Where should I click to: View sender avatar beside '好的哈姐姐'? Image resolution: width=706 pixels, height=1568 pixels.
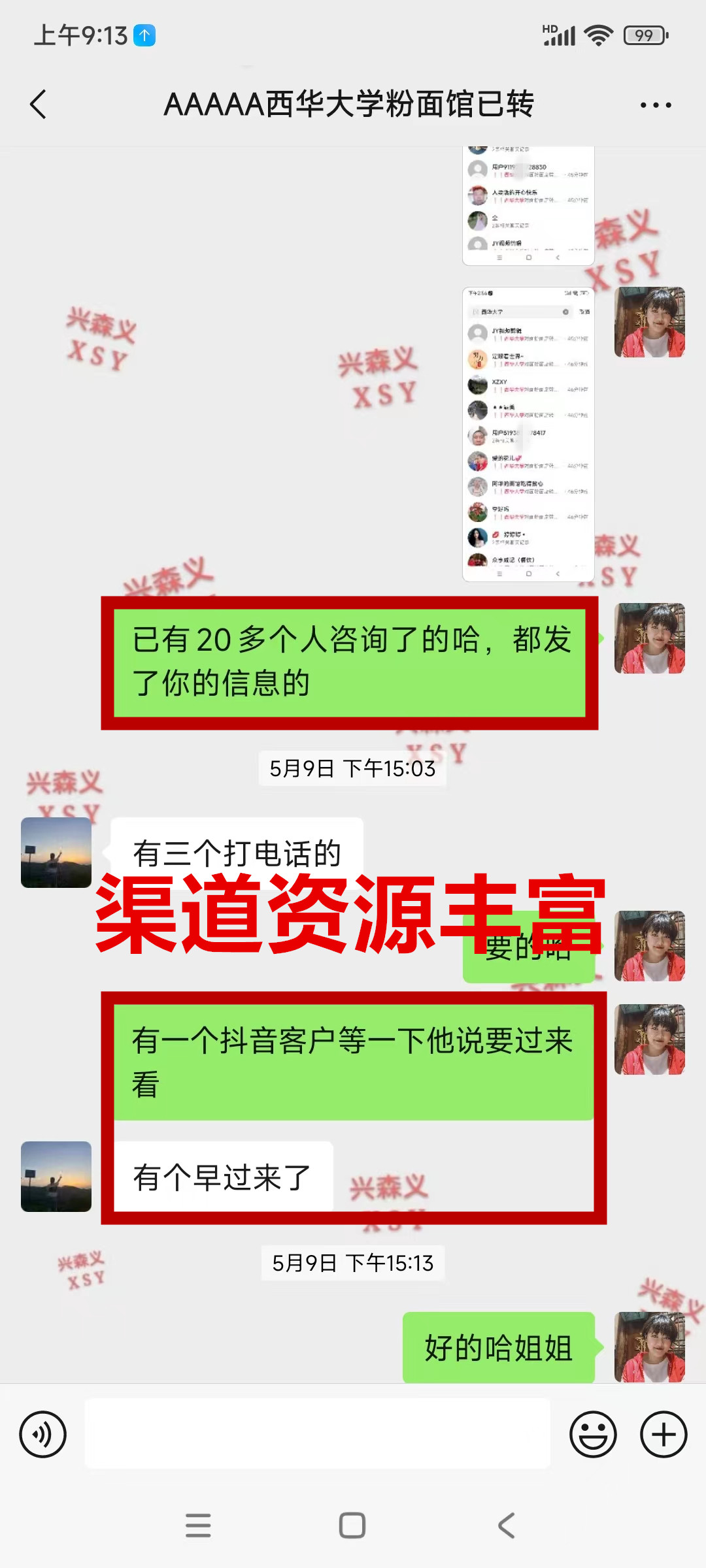(x=650, y=1347)
